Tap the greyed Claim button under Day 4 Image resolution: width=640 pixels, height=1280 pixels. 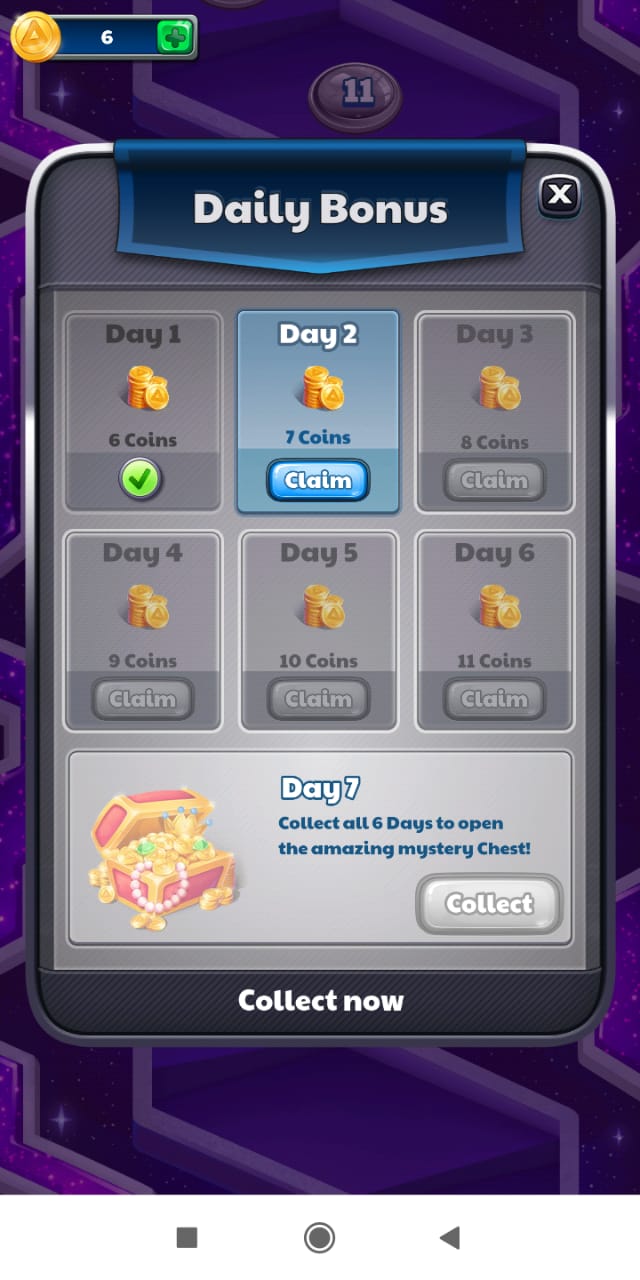[x=142, y=700]
